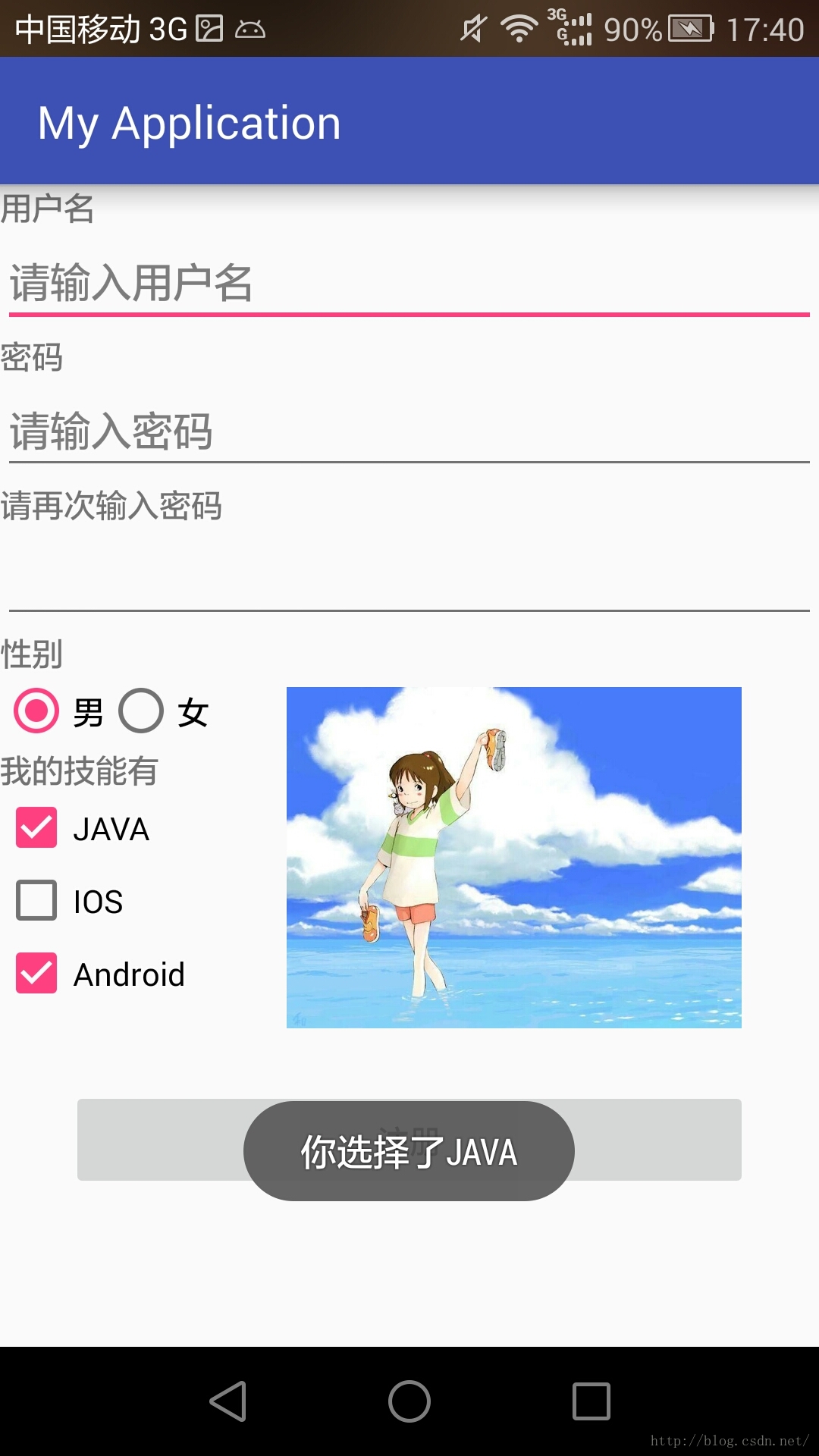Go back using the navigation bar

(227, 1401)
